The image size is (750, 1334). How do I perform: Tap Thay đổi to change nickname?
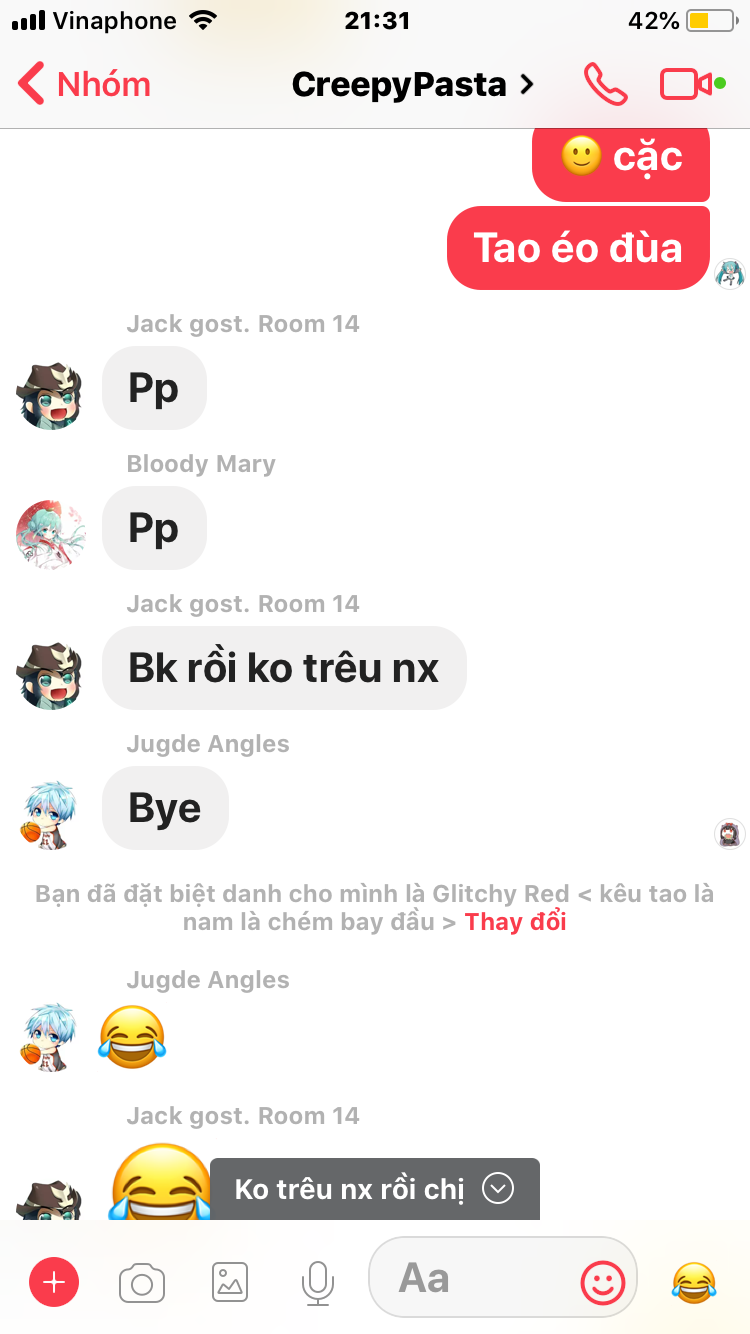pyautogui.click(x=515, y=922)
